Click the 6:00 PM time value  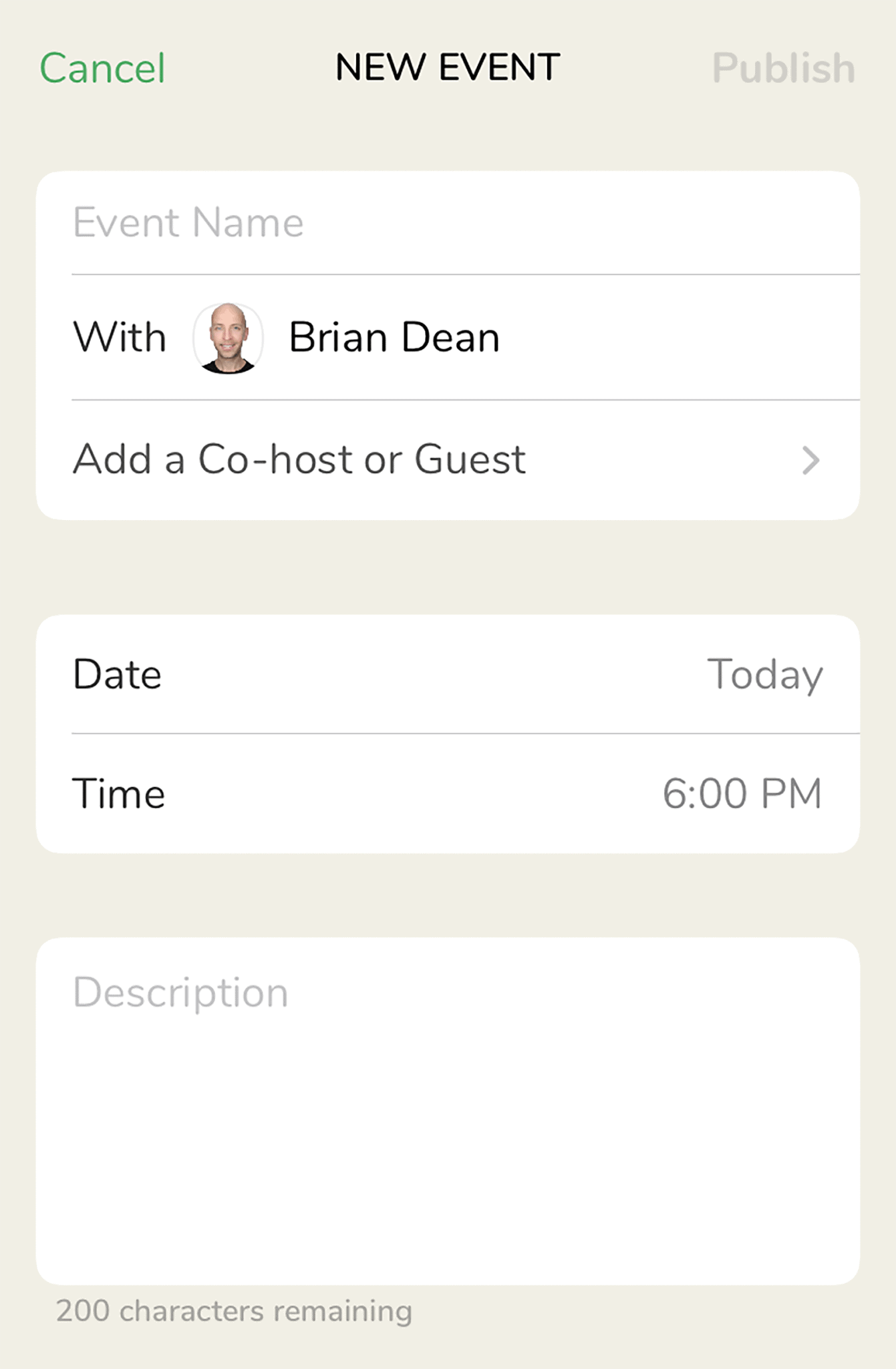pos(743,793)
